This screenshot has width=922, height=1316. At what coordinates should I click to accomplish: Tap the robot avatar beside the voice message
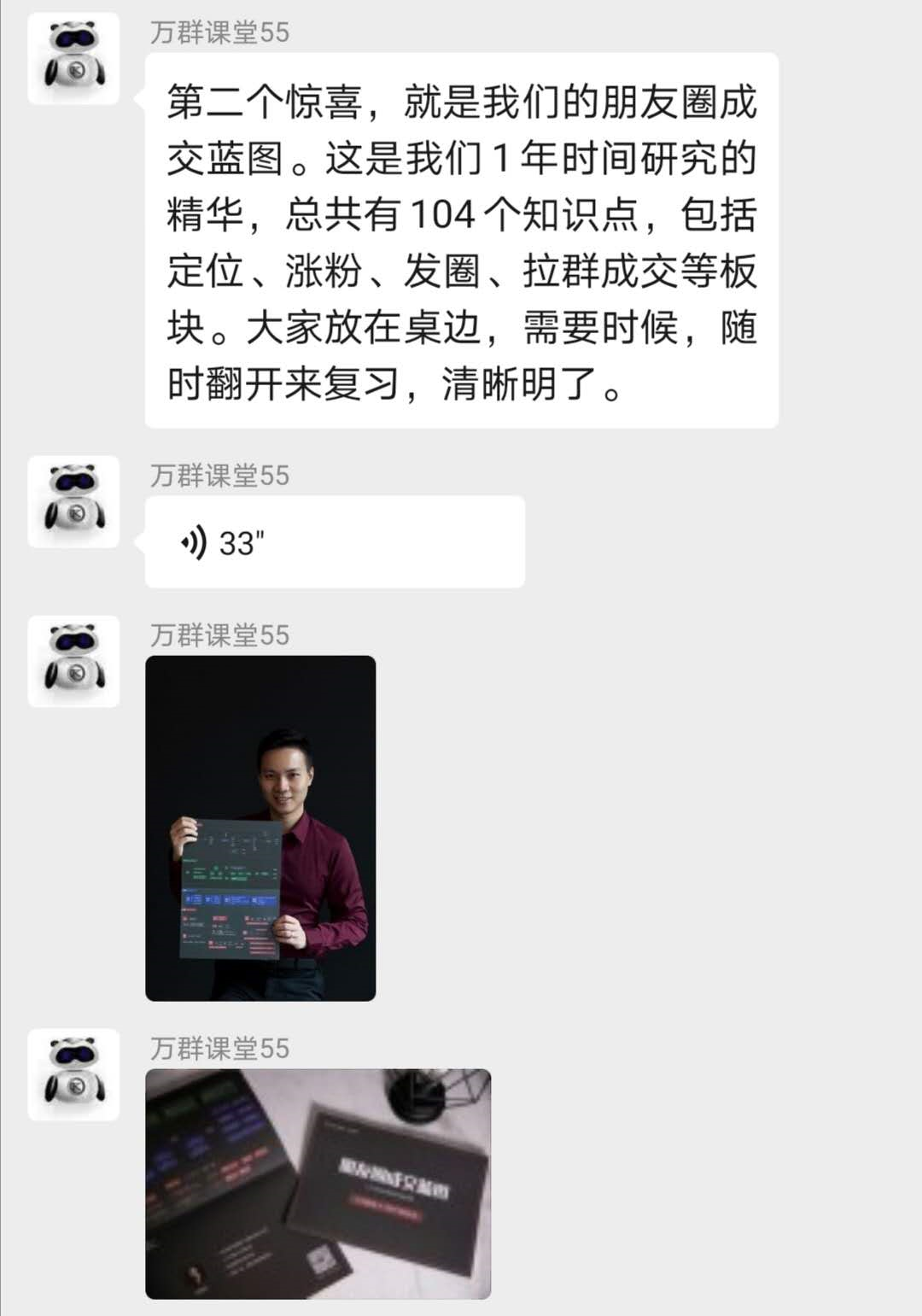[73, 502]
